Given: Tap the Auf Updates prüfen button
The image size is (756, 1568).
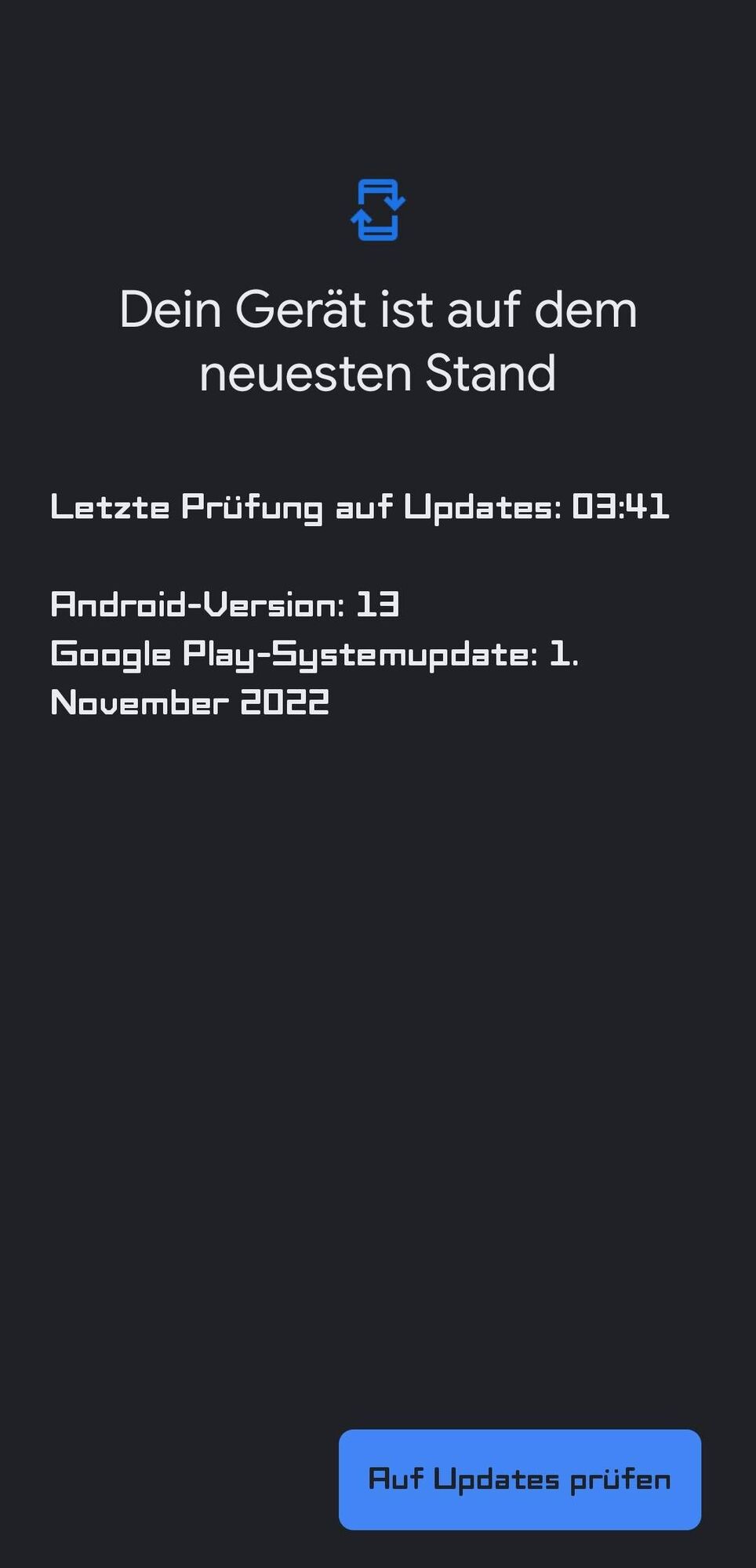Looking at the screenshot, I should (x=519, y=1479).
